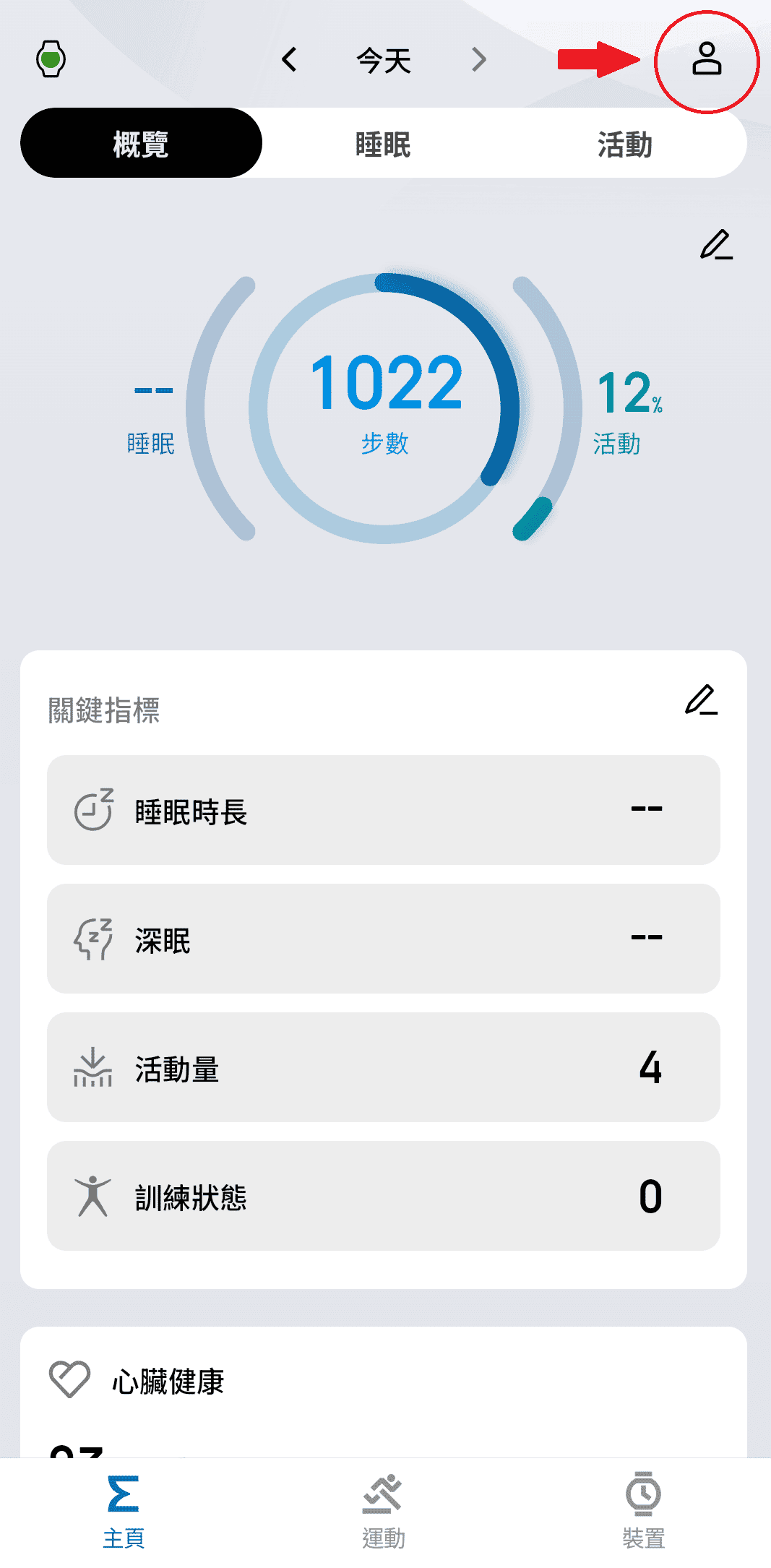
Task: Go to next day with right chevron
Action: coord(478,61)
